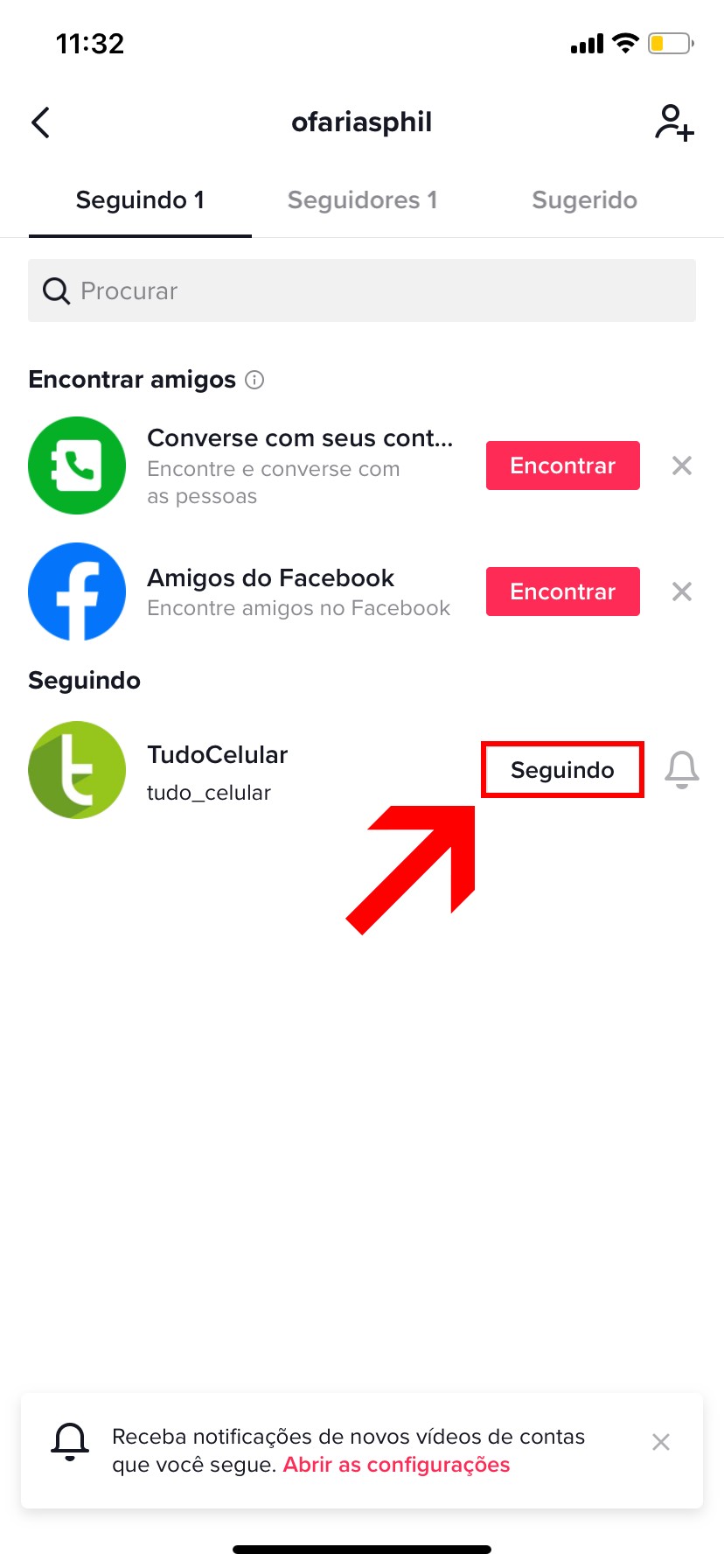Open the Abrir as configurações link
This screenshot has height=1568, width=724.
click(x=396, y=1465)
